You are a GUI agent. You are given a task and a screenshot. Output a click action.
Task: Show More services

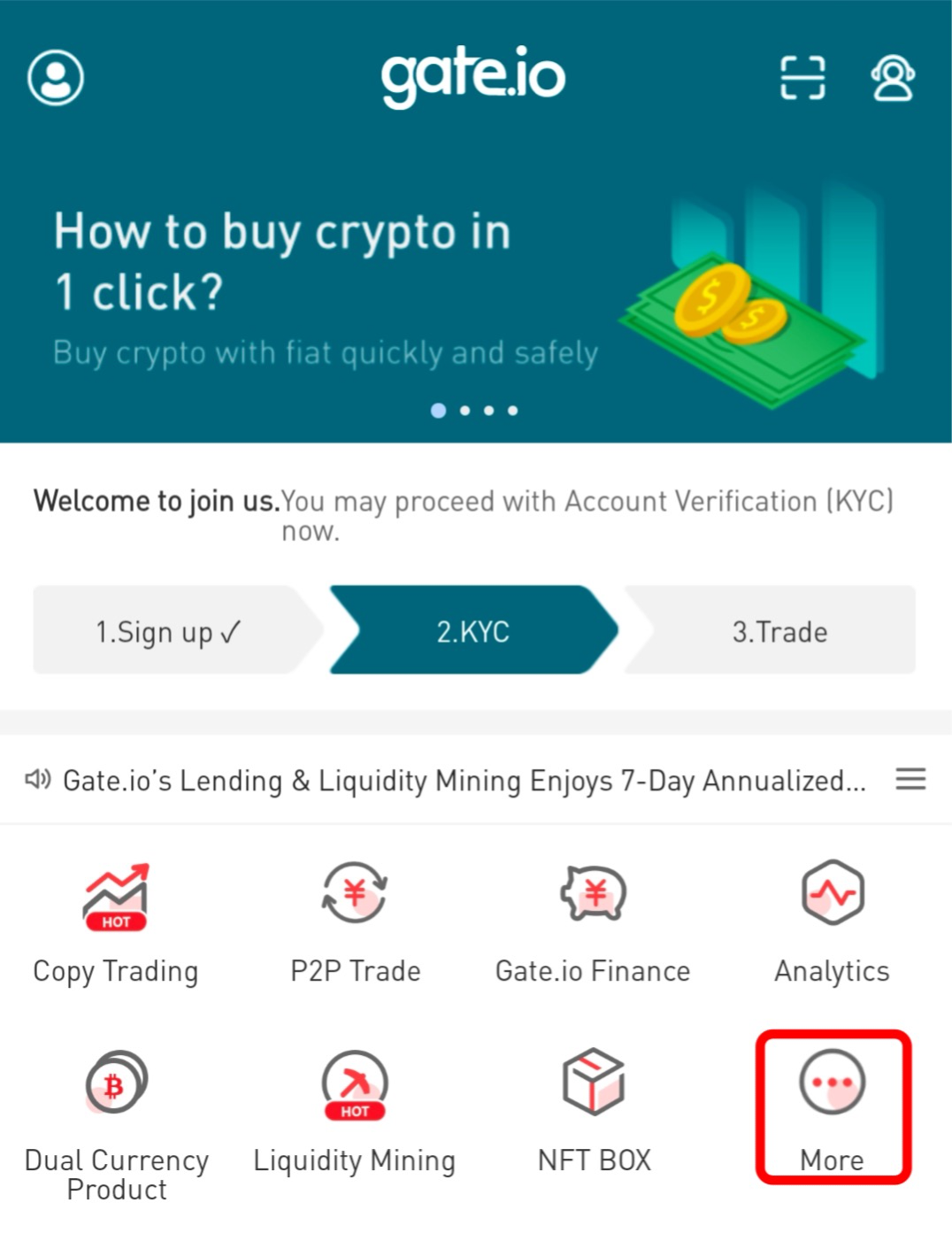[x=832, y=1106]
